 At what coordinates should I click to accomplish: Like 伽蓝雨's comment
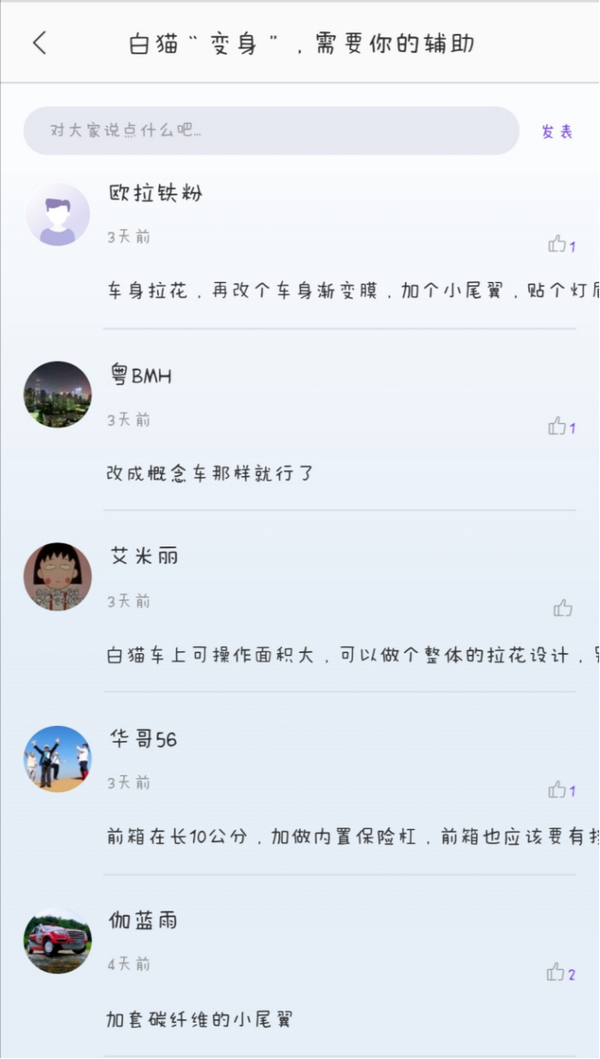pos(561,973)
